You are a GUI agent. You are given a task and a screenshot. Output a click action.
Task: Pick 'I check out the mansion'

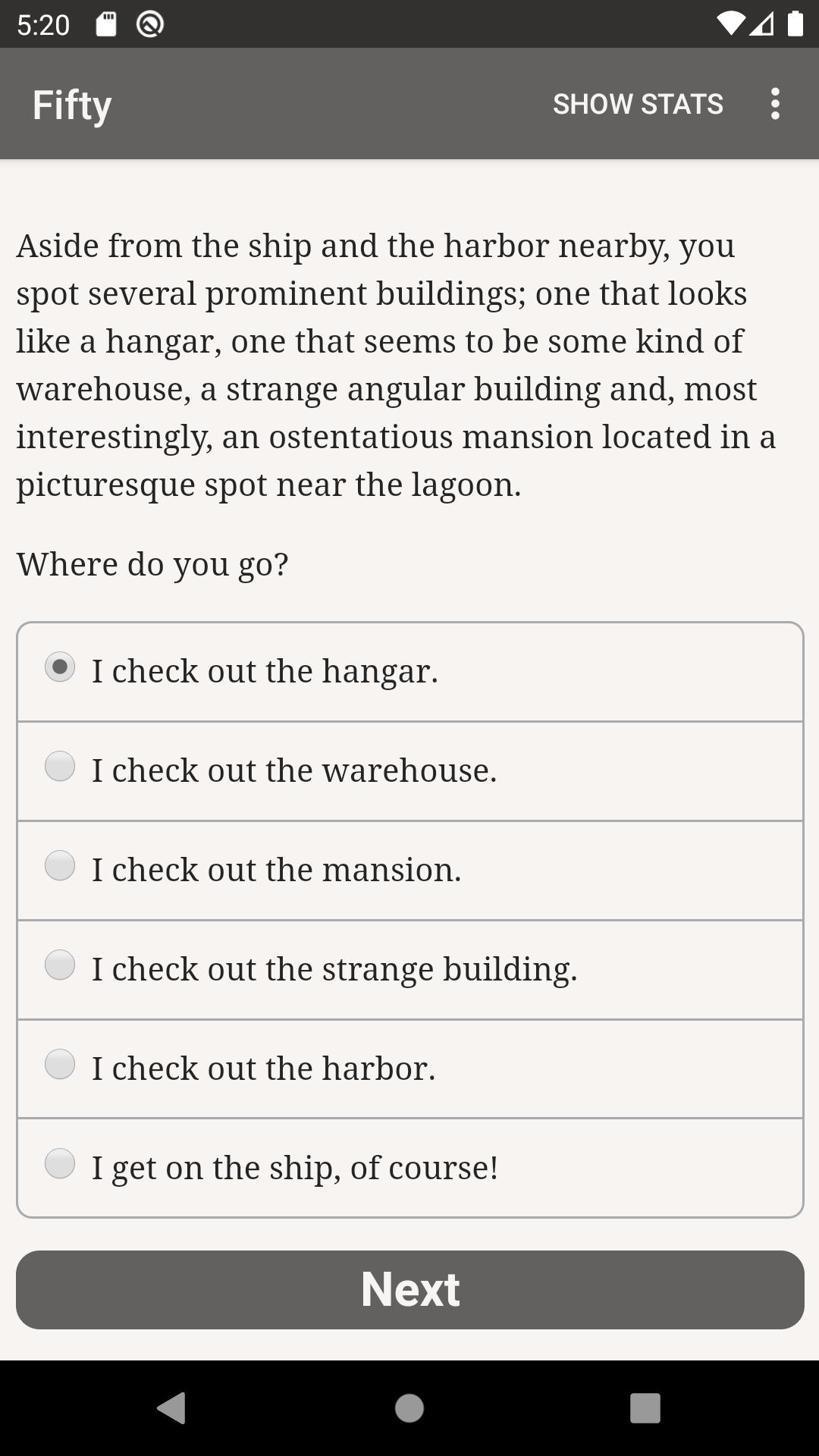(x=410, y=871)
